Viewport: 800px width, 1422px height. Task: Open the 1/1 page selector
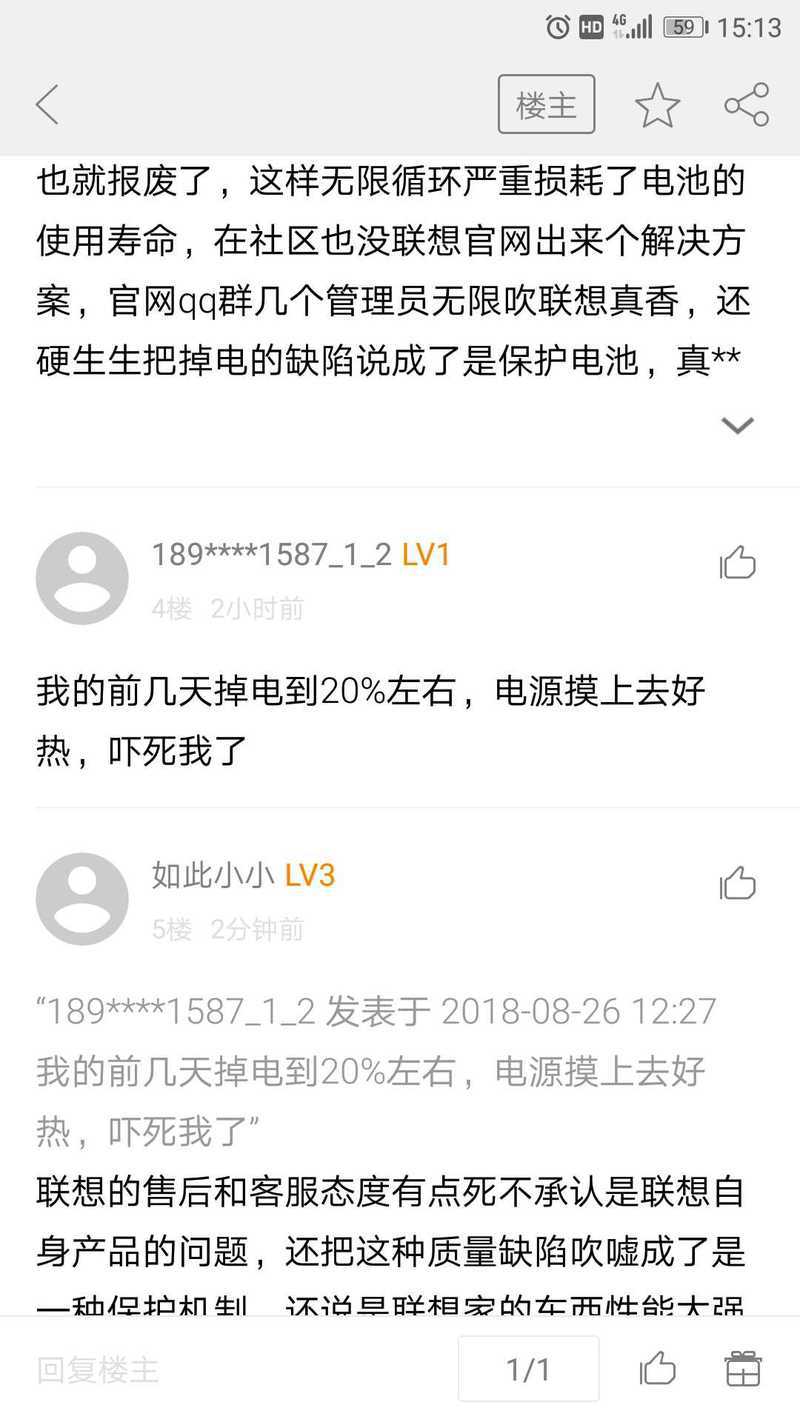point(528,1369)
